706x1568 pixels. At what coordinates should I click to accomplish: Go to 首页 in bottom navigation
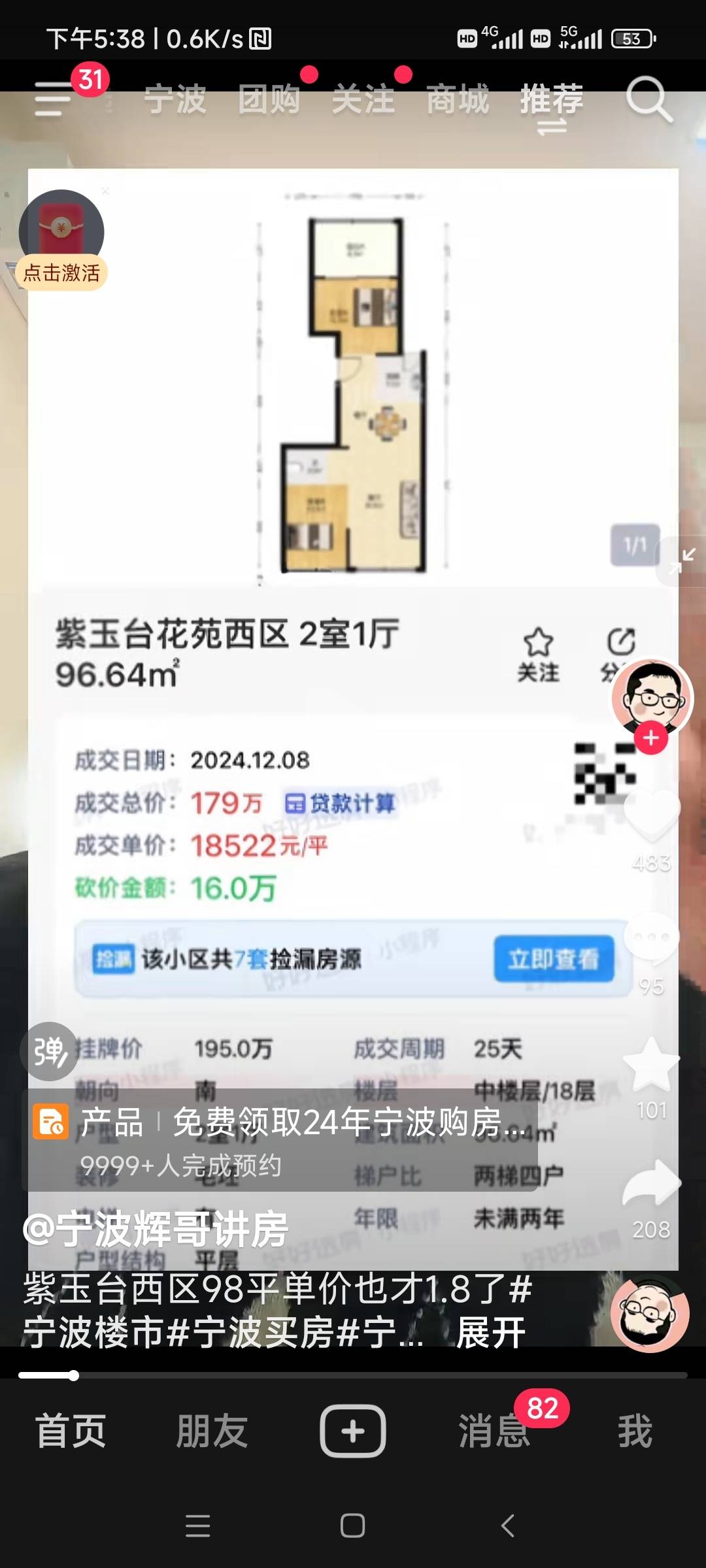[71, 1431]
